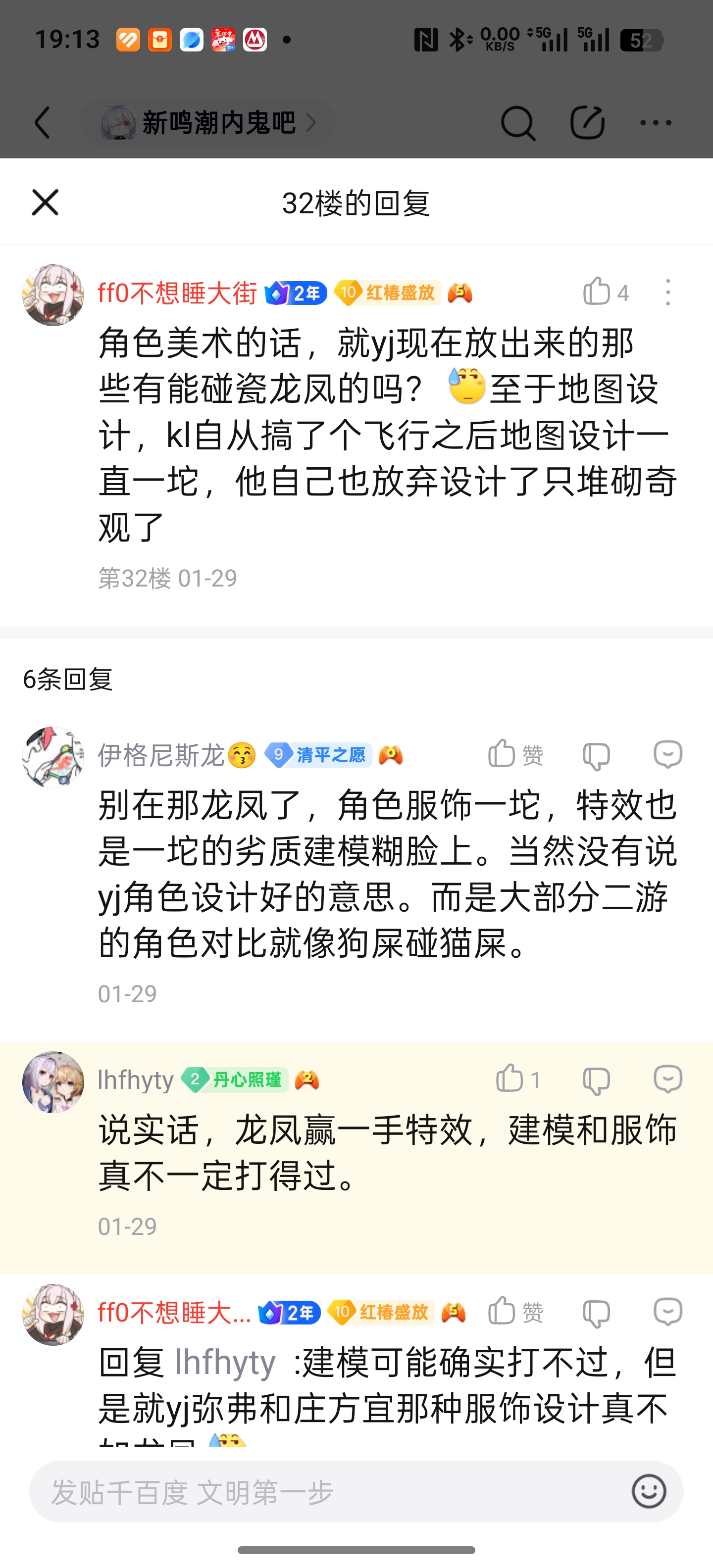The image size is (713, 1568).
Task: Like ff0不想睡大街's main comment
Action: pyautogui.click(x=597, y=292)
